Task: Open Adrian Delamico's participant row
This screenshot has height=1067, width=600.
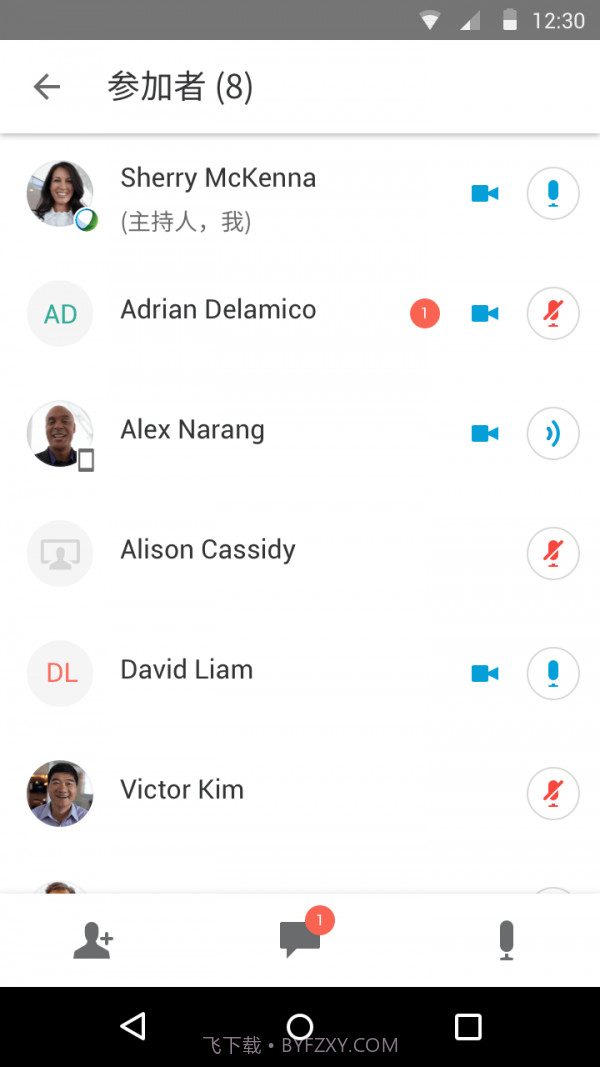Action: pos(218,311)
